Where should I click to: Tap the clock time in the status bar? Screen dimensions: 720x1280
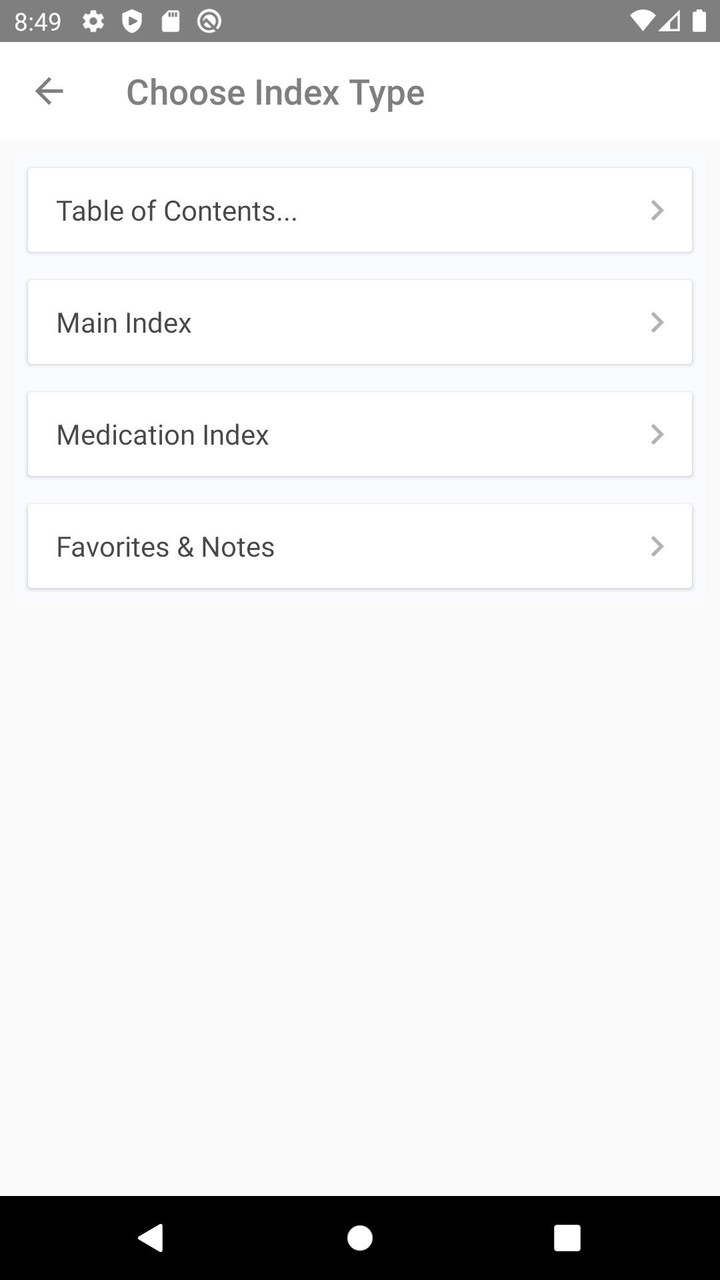click(37, 21)
